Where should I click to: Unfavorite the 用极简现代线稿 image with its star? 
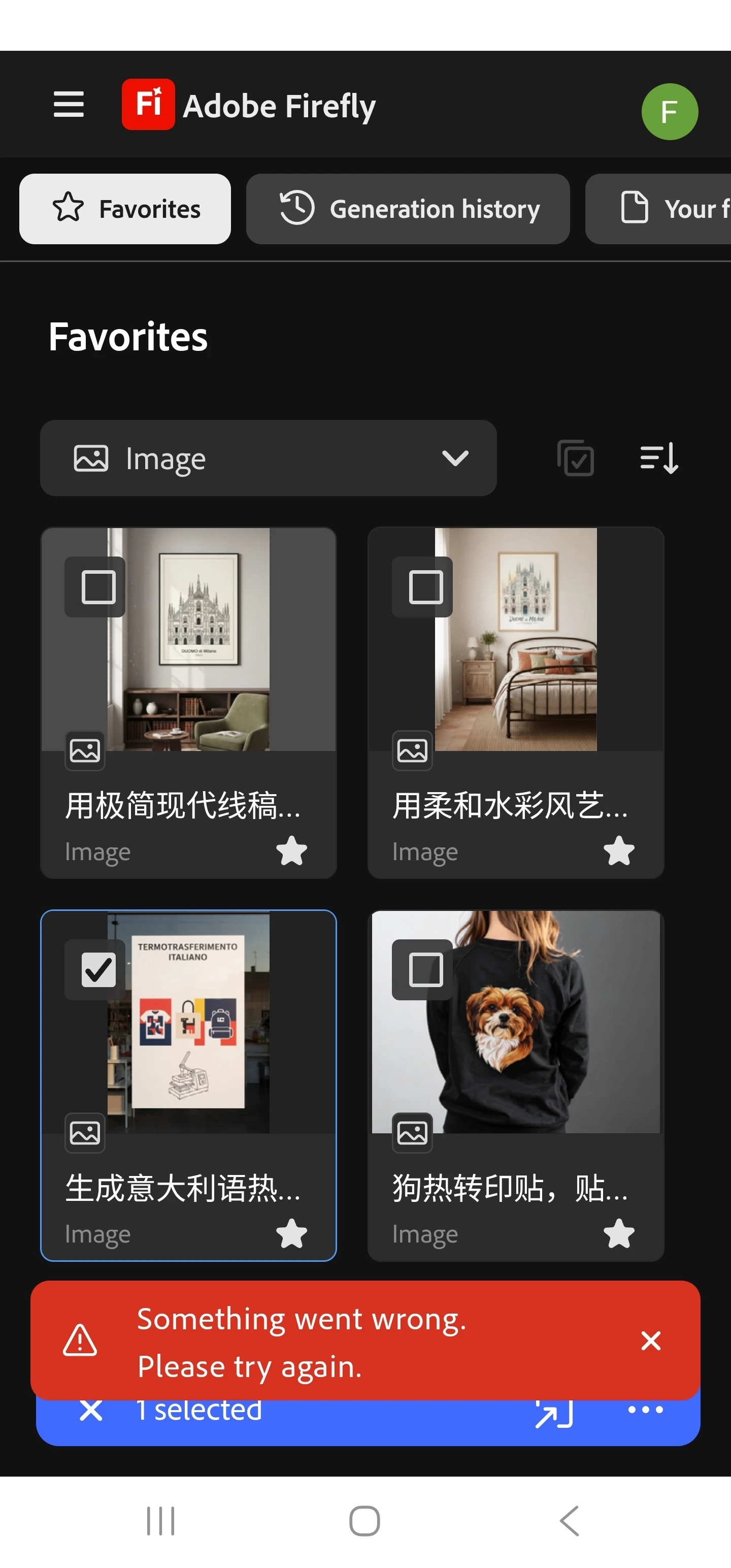[291, 851]
